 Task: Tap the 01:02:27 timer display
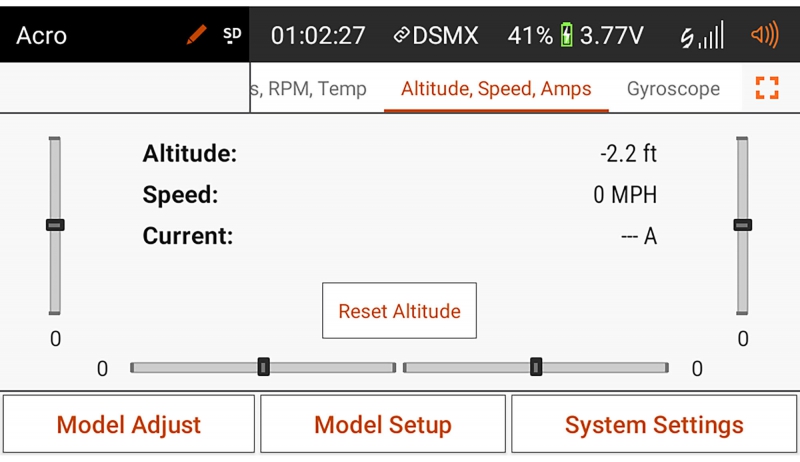click(318, 36)
